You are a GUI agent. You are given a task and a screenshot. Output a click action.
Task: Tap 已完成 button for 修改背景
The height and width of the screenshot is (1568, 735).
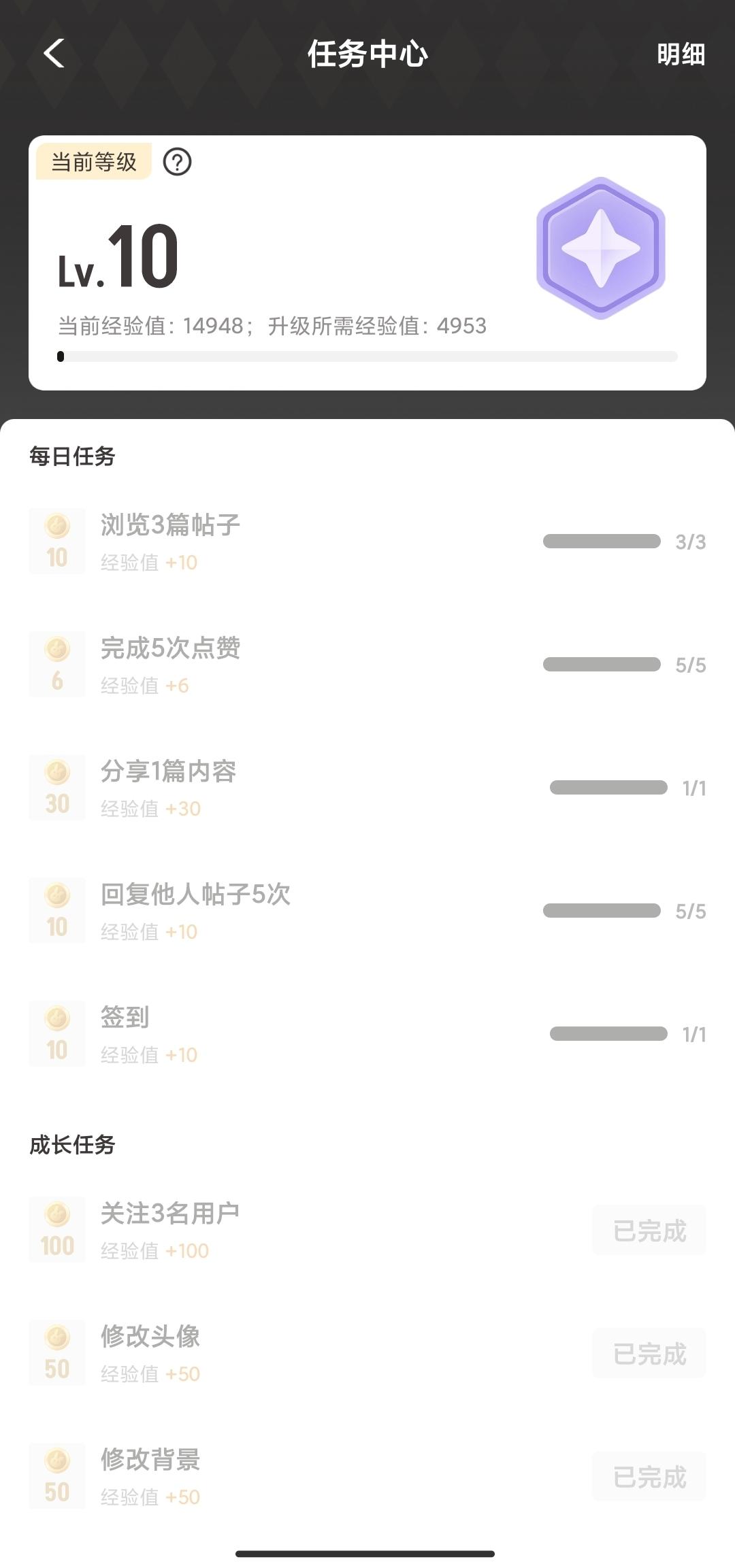click(649, 1477)
